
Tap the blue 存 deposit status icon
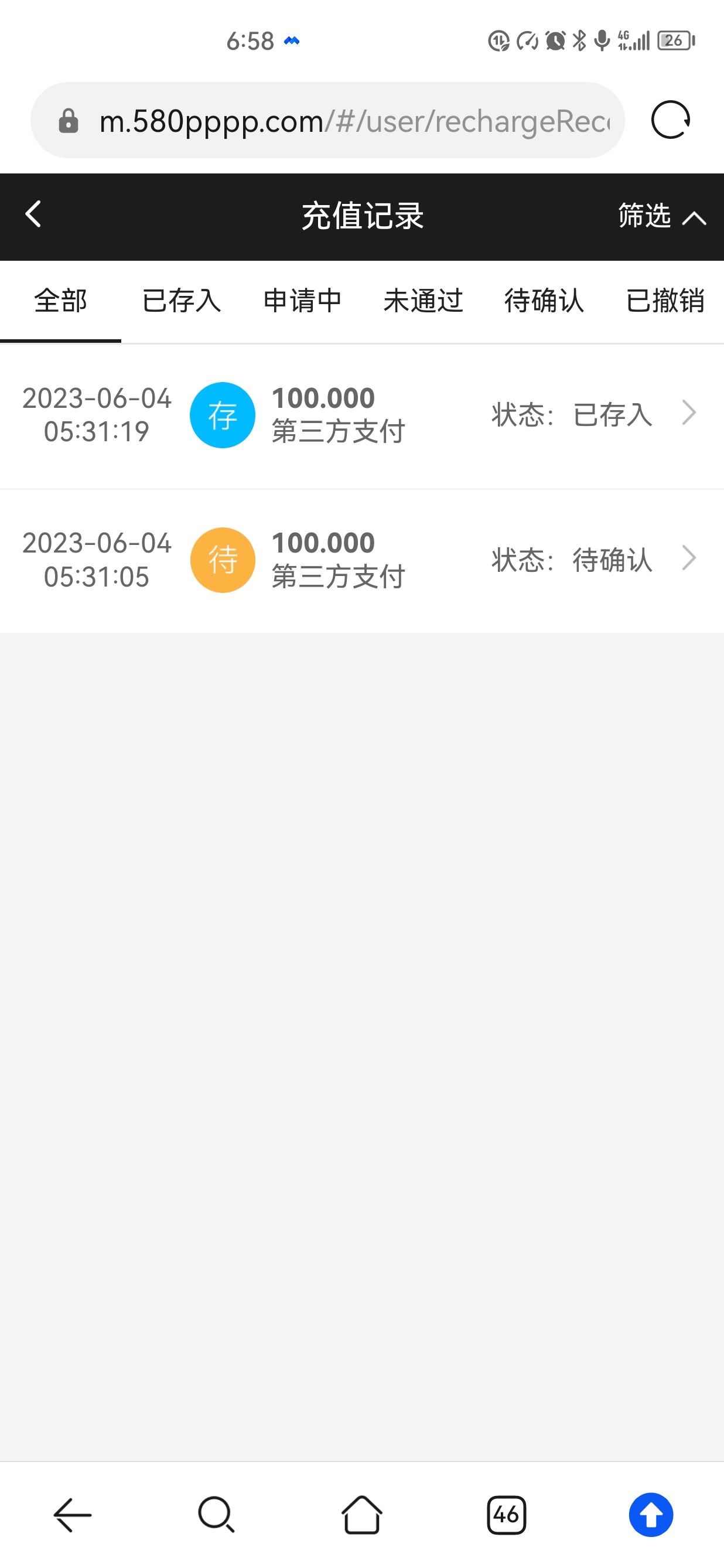tap(222, 415)
